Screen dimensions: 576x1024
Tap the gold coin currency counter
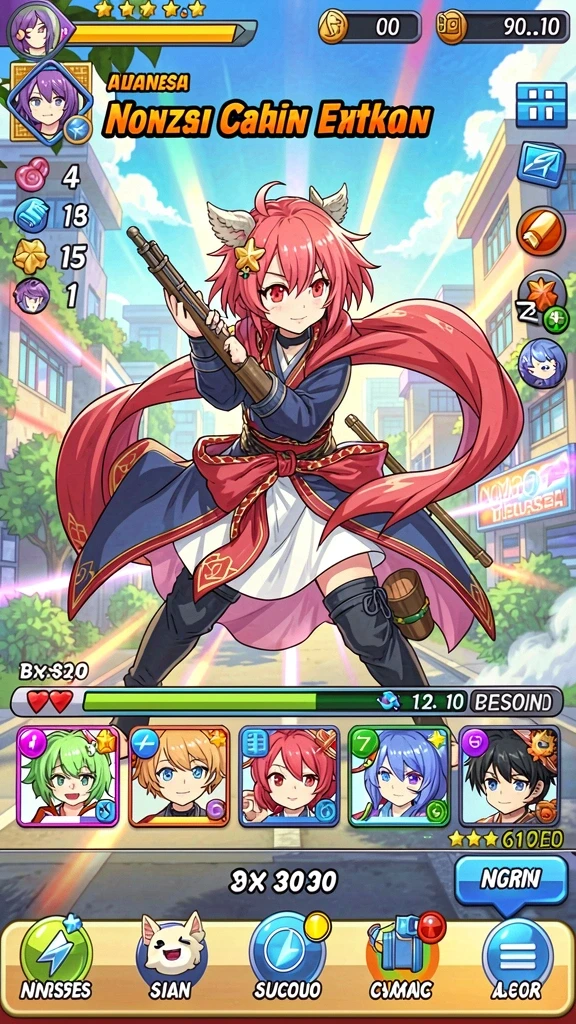point(370,27)
